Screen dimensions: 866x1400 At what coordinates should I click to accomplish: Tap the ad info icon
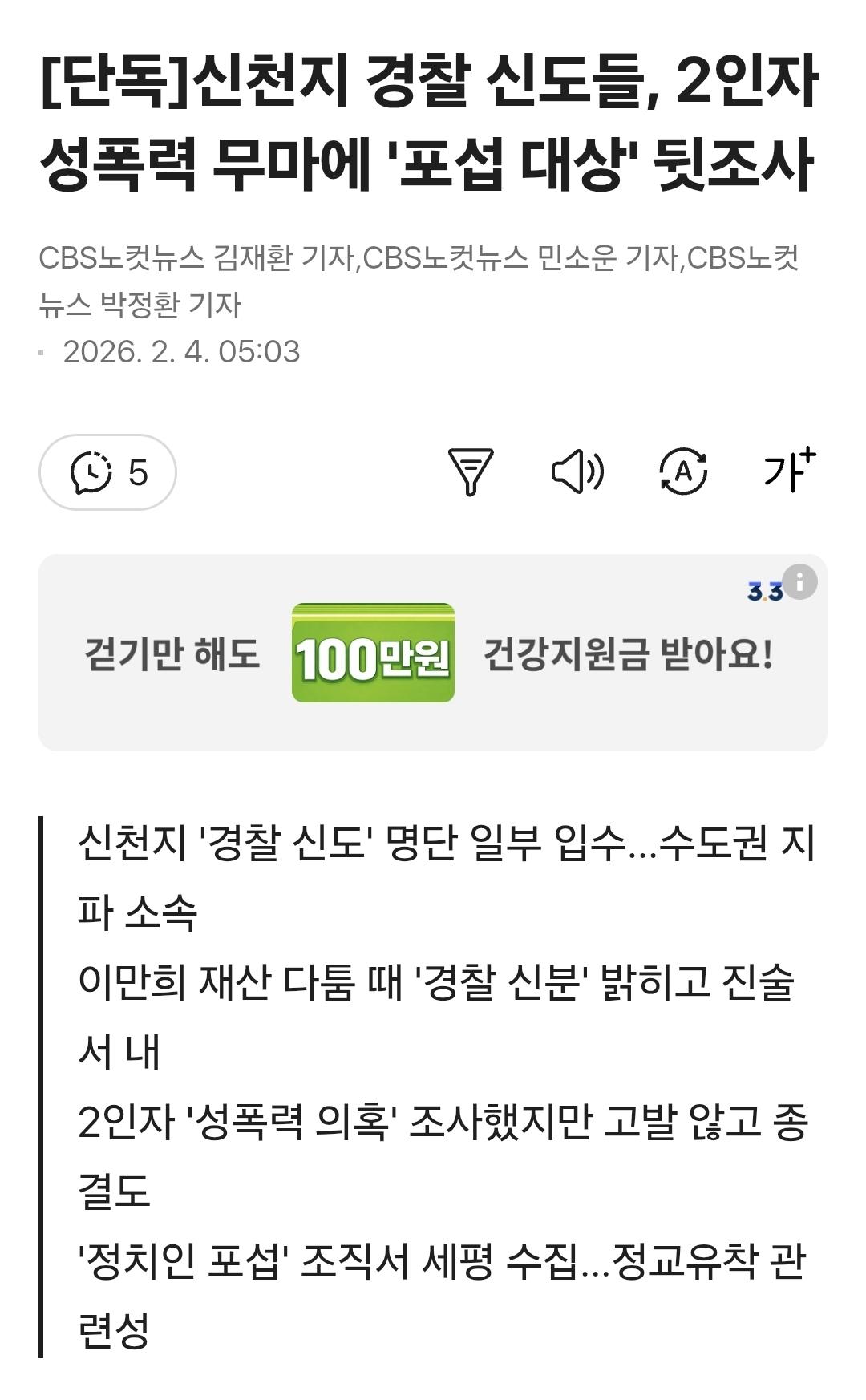[x=799, y=582]
